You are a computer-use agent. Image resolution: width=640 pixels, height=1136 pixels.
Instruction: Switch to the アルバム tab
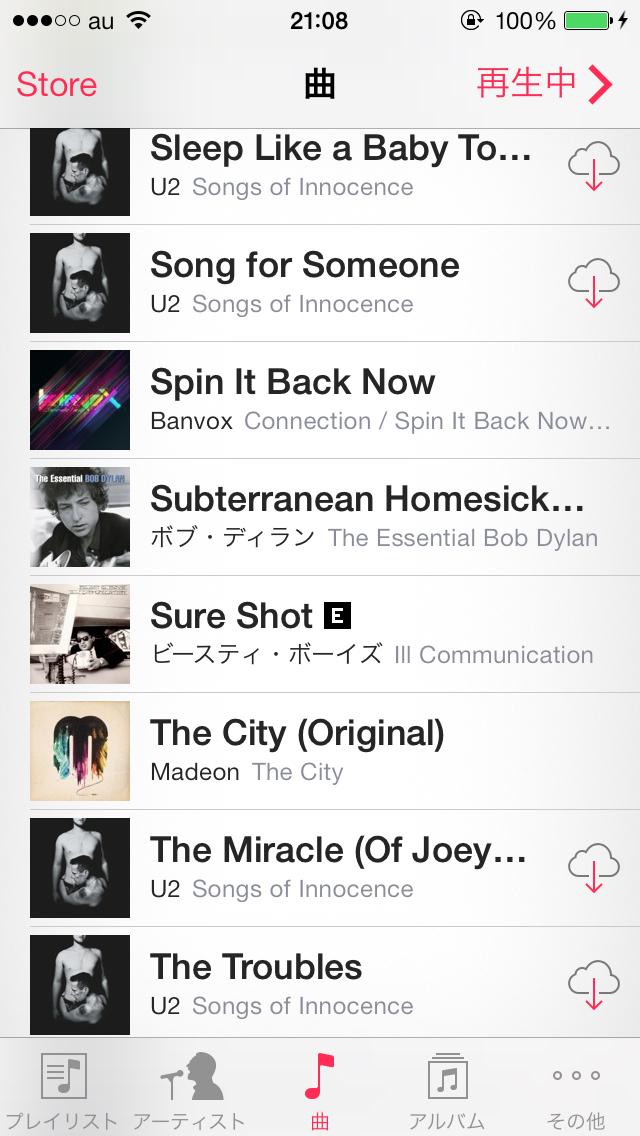coord(447,1089)
